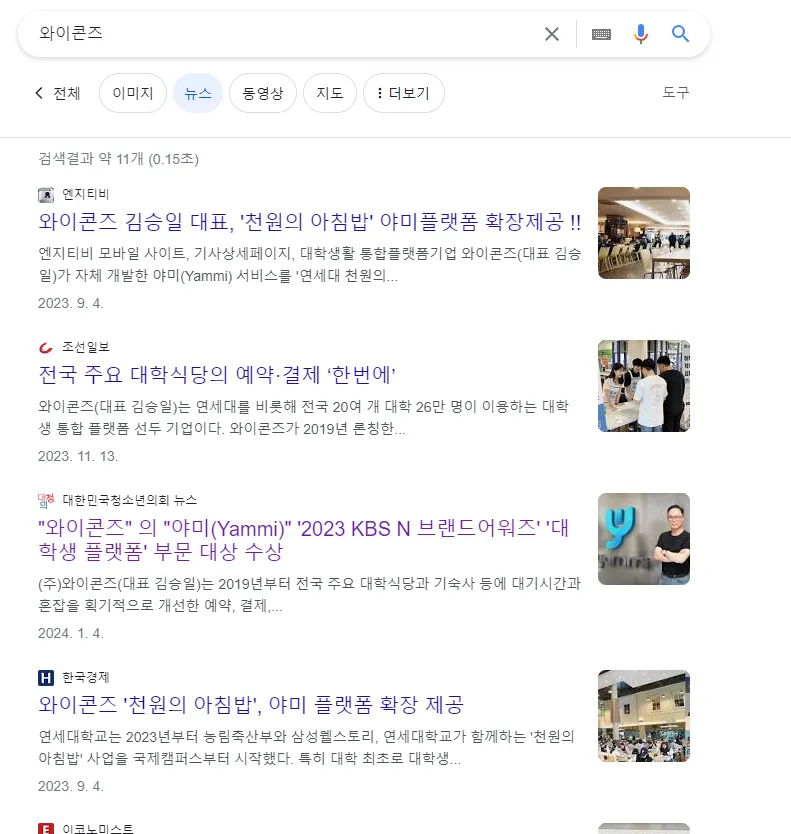The height and width of the screenshot is (834, 791).
Task: Switch to the 이미지 tab
Action: pyautogui.click(x=133, y=93)
